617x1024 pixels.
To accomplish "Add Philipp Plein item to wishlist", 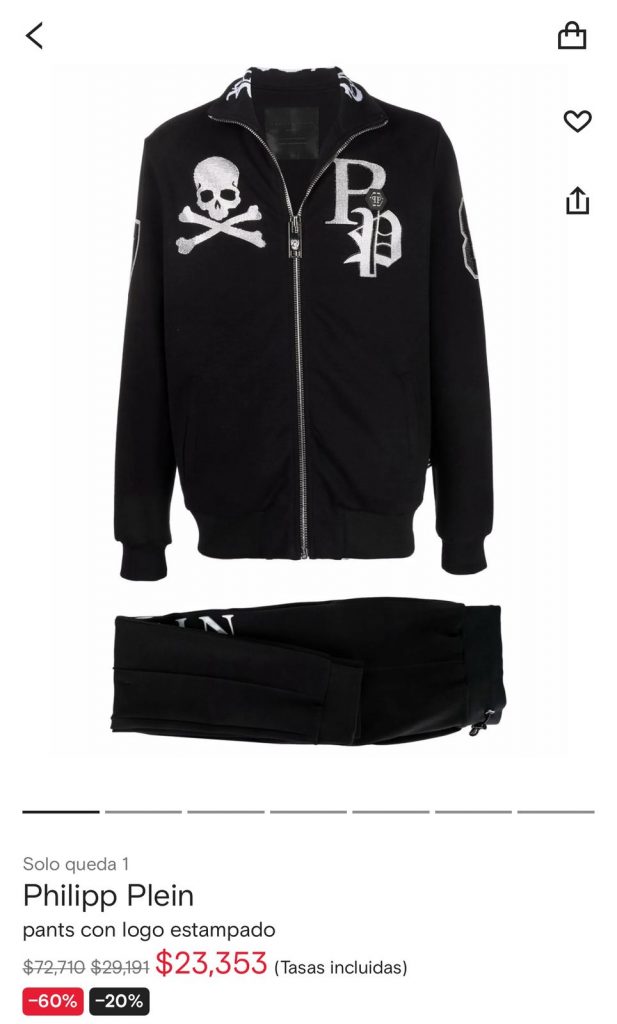I will 577,121.
